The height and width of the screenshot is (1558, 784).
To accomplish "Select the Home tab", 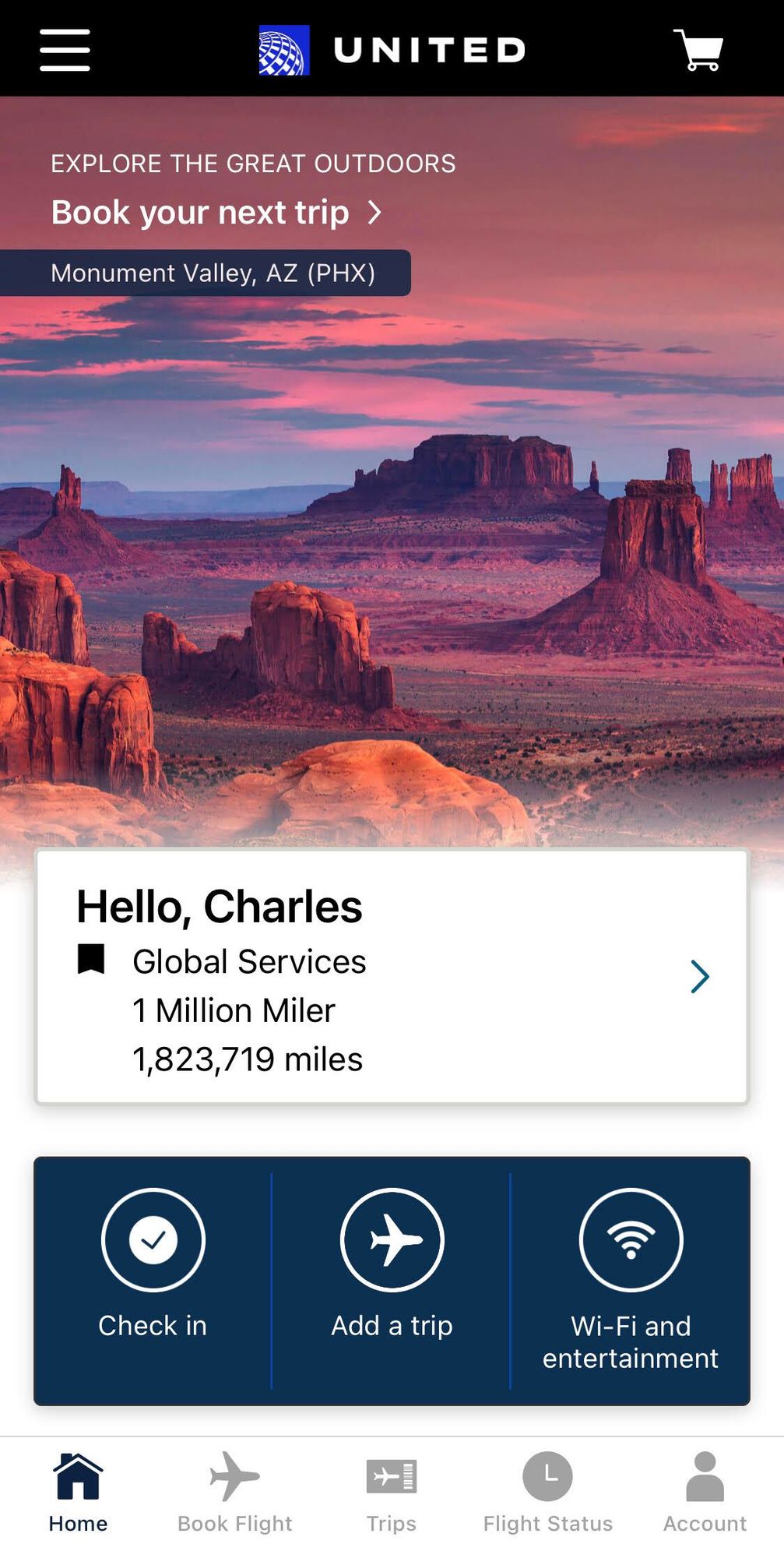I will pos(78,1493).
